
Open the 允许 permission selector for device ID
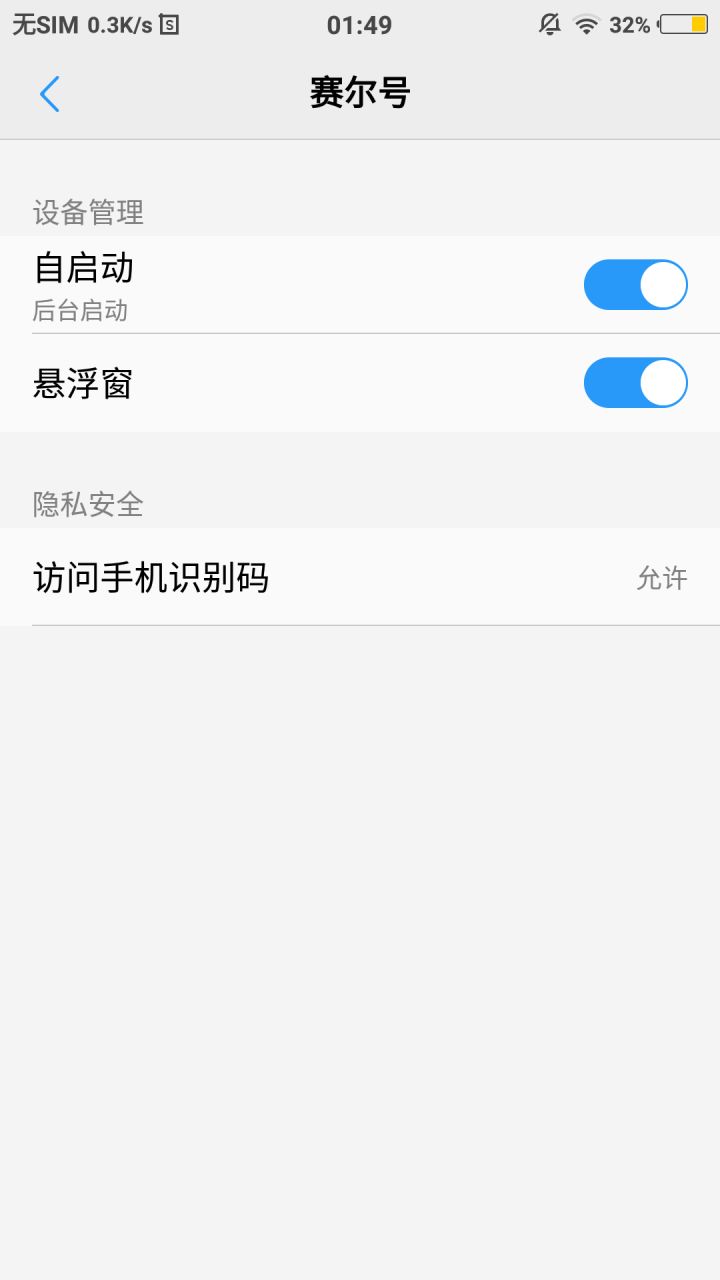coord(664,578)
